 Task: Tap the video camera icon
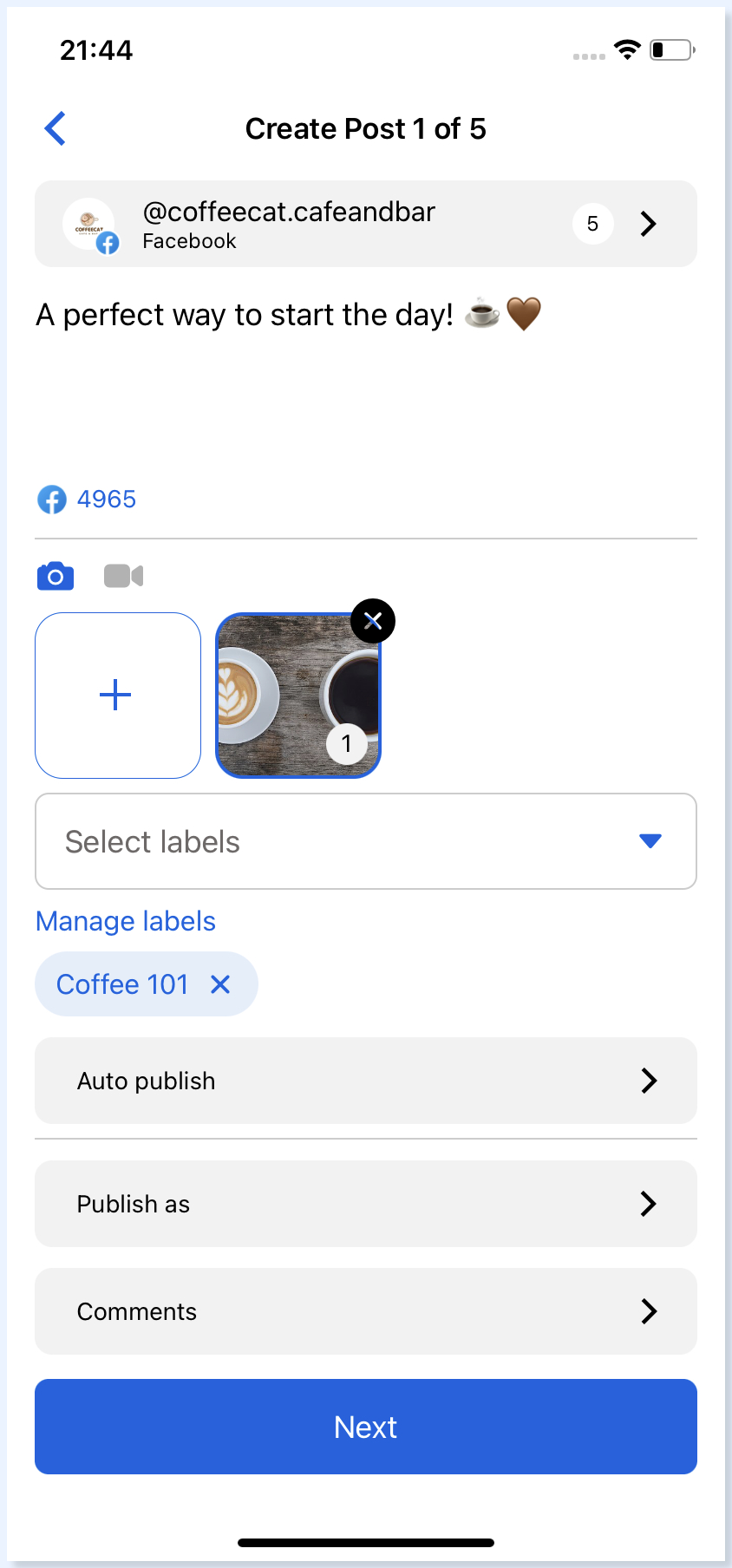coord(123,576)
